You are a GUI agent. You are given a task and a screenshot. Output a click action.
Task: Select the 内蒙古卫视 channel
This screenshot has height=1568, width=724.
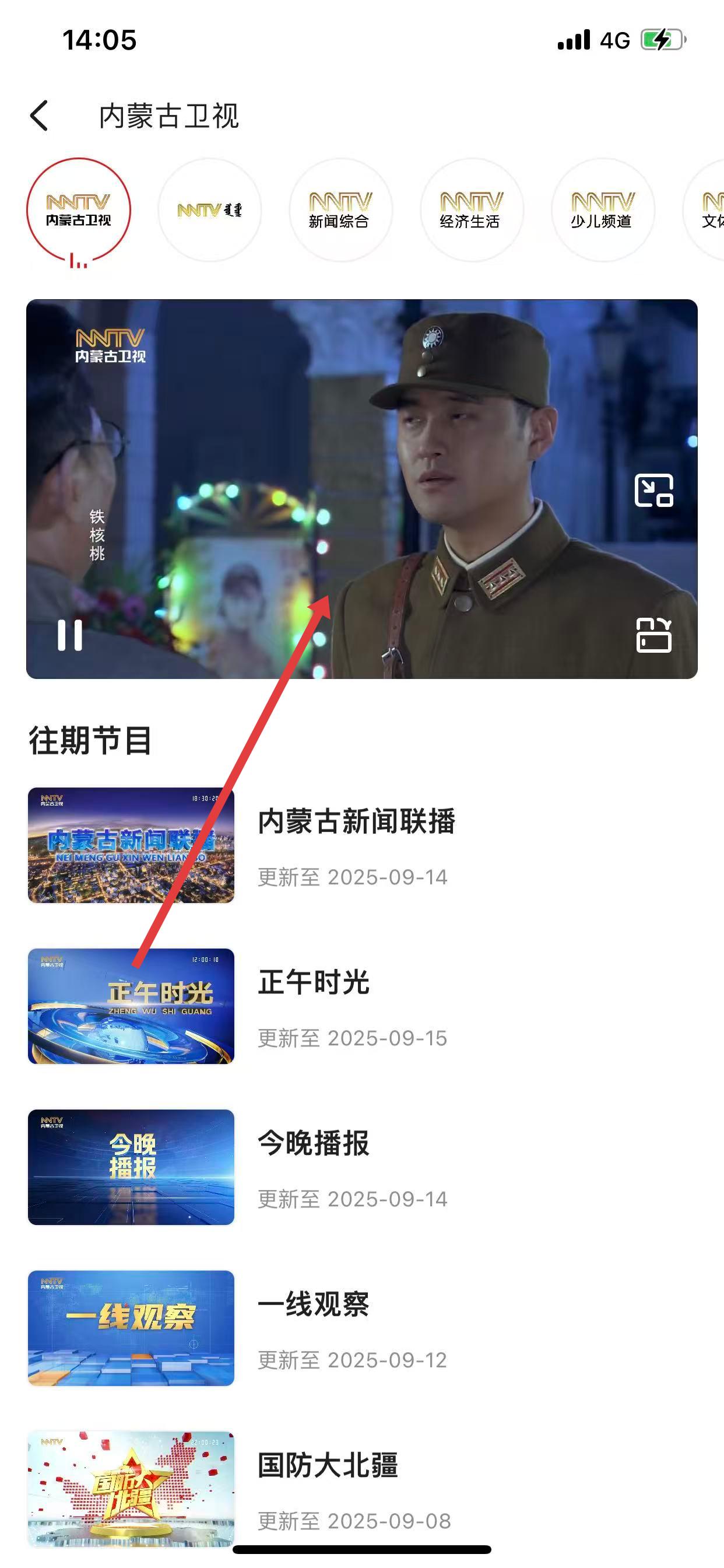(79, 210)
